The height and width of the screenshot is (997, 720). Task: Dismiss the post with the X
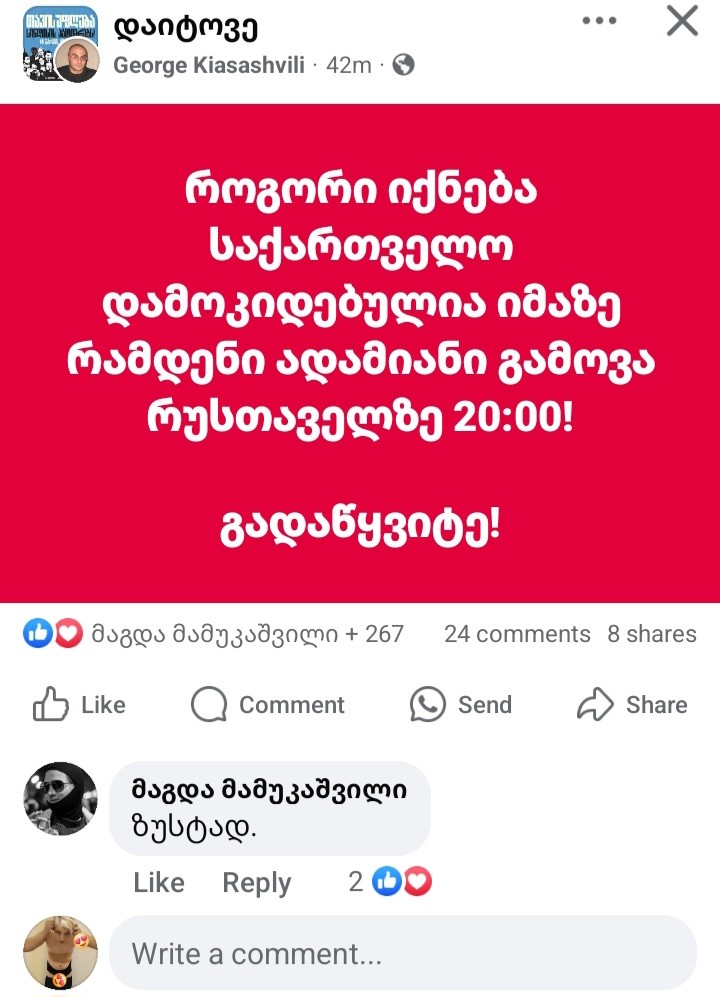pos(682,21)
